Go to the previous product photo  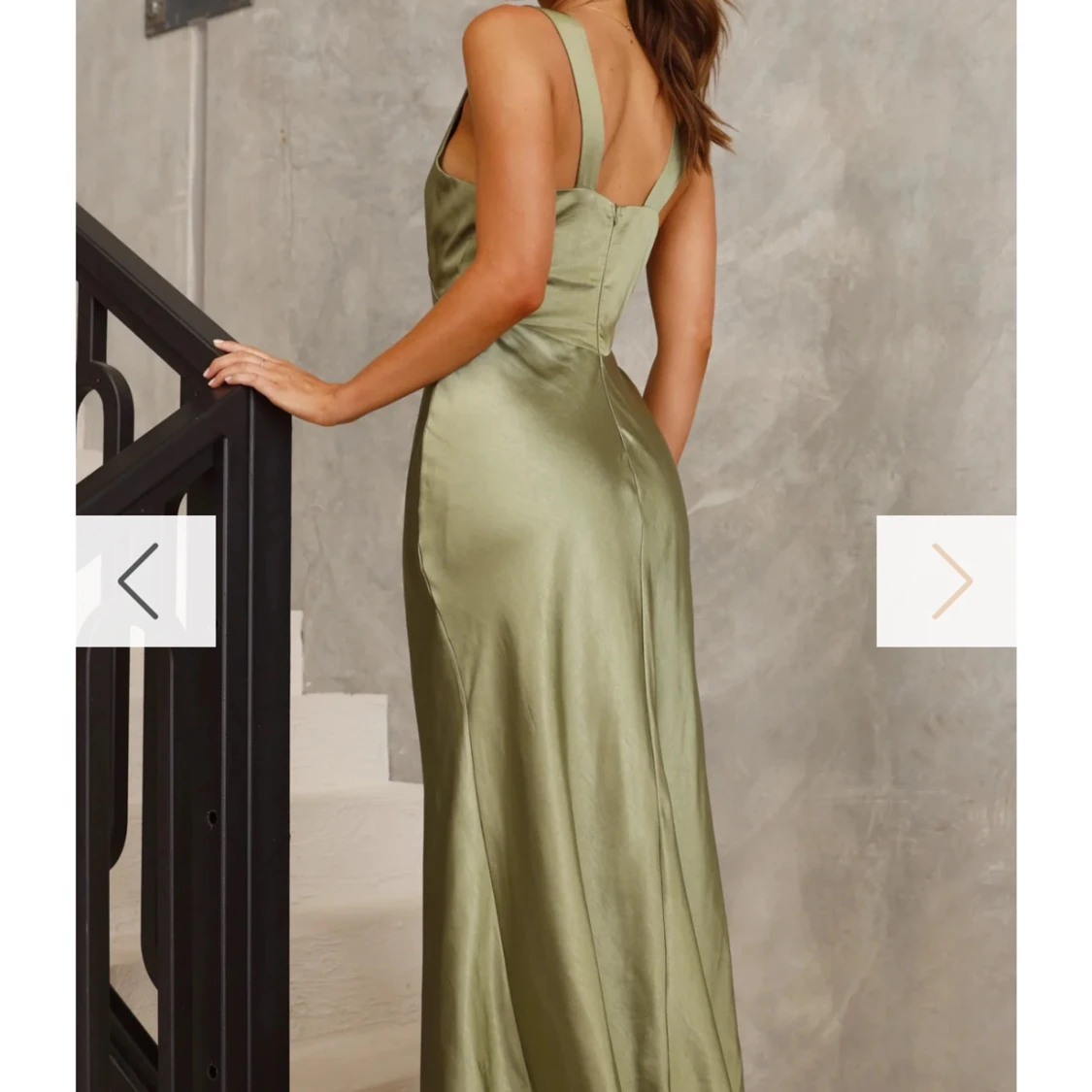point(144,580)
